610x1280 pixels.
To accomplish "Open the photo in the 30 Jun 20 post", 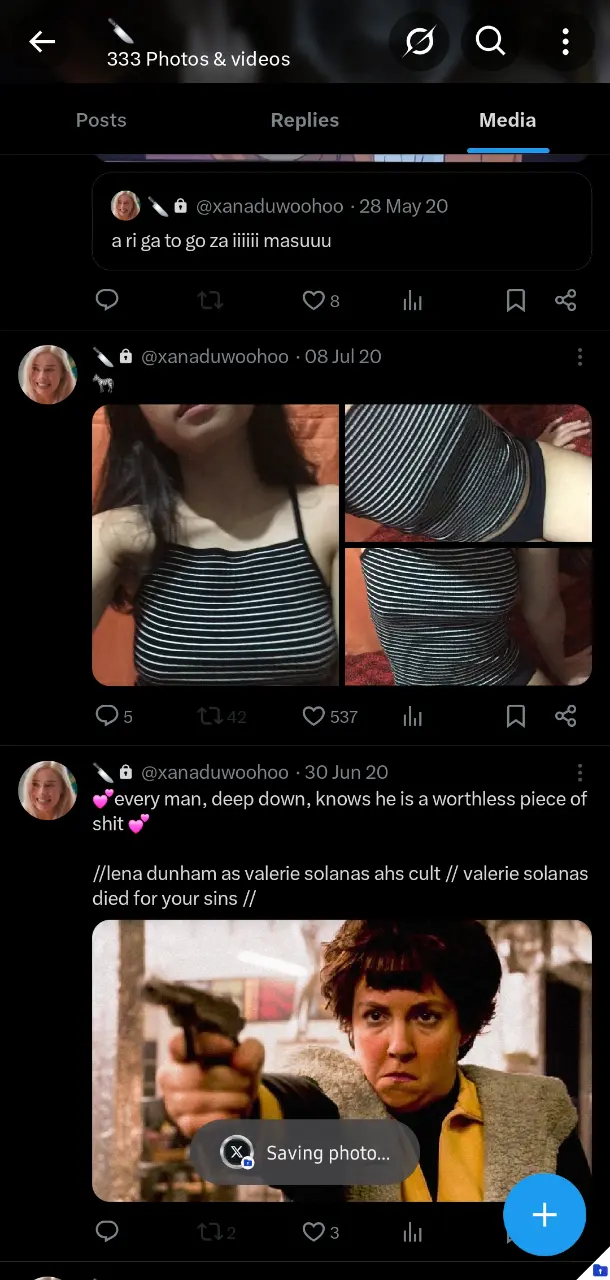I will (342, 1061).
